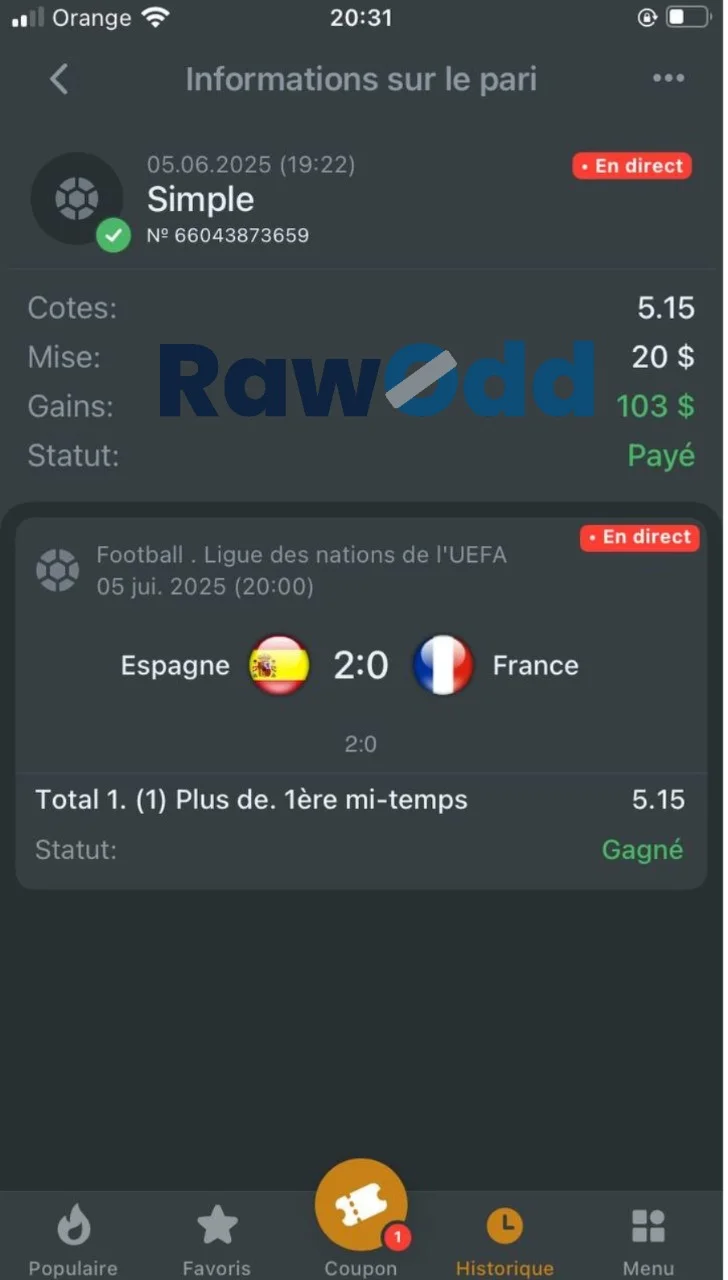
Task: Select the Historique tab
Action: tap(505, 1240)
